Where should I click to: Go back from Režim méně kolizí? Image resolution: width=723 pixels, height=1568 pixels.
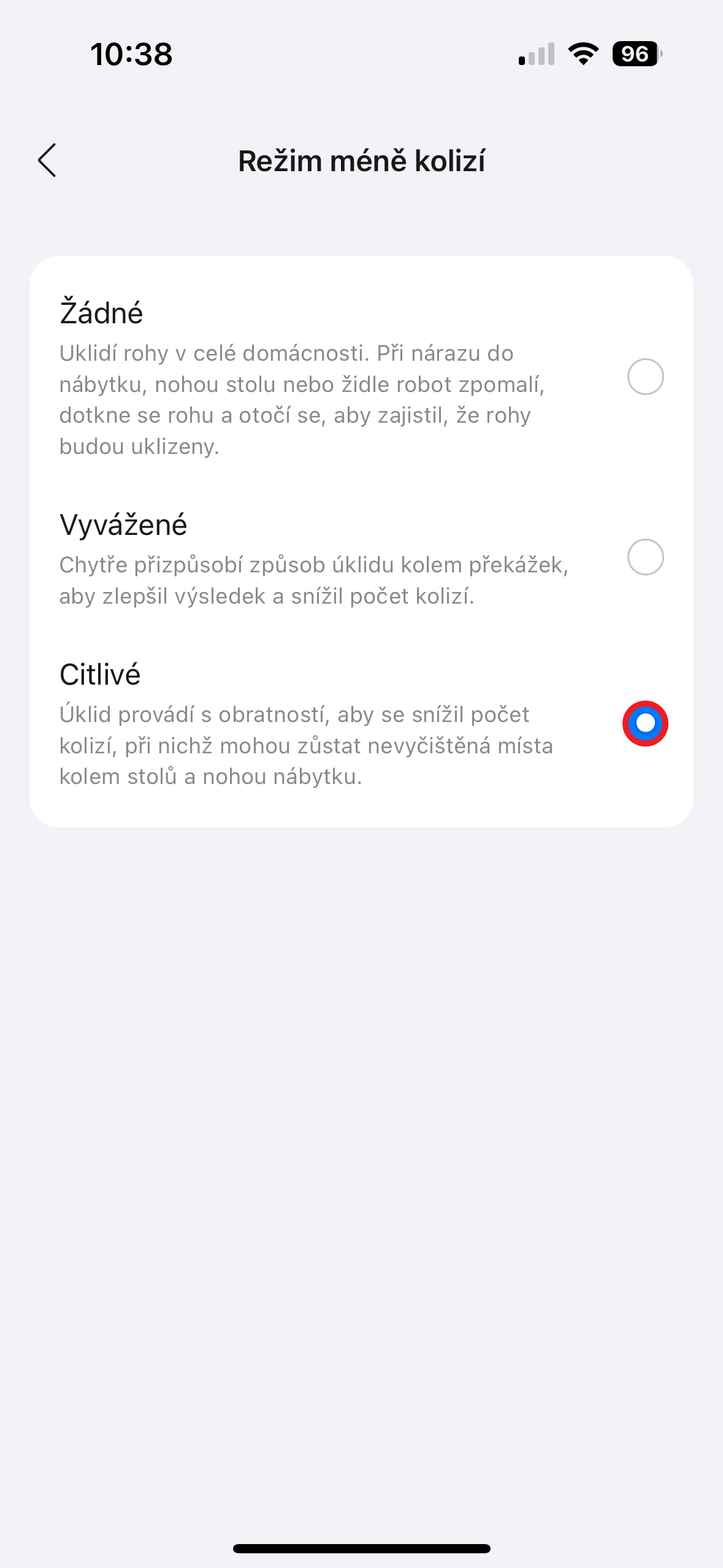pyautogui.click(x=47, y=161)
